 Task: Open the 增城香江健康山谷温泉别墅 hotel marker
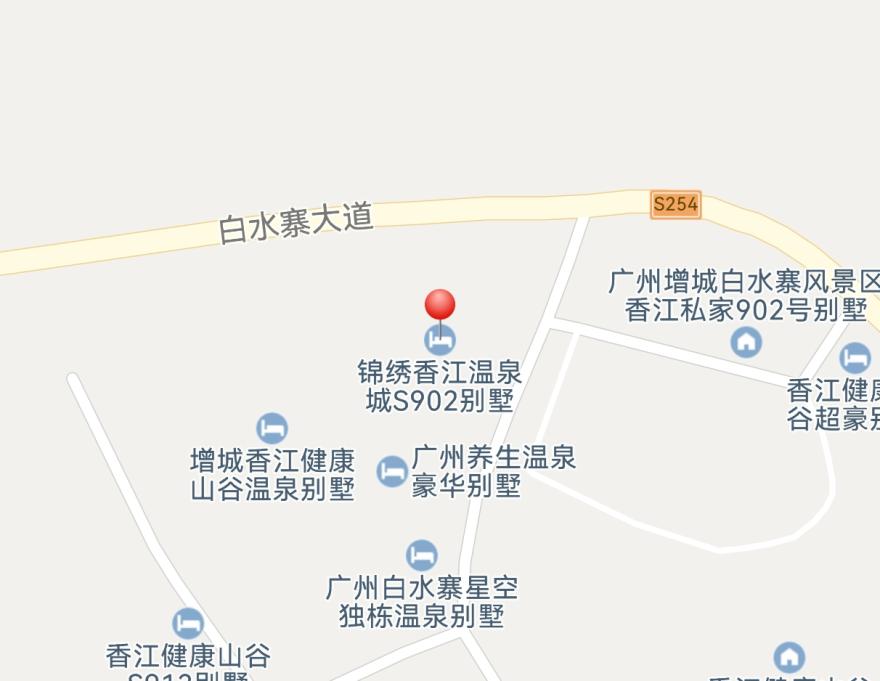pos(272,429)
